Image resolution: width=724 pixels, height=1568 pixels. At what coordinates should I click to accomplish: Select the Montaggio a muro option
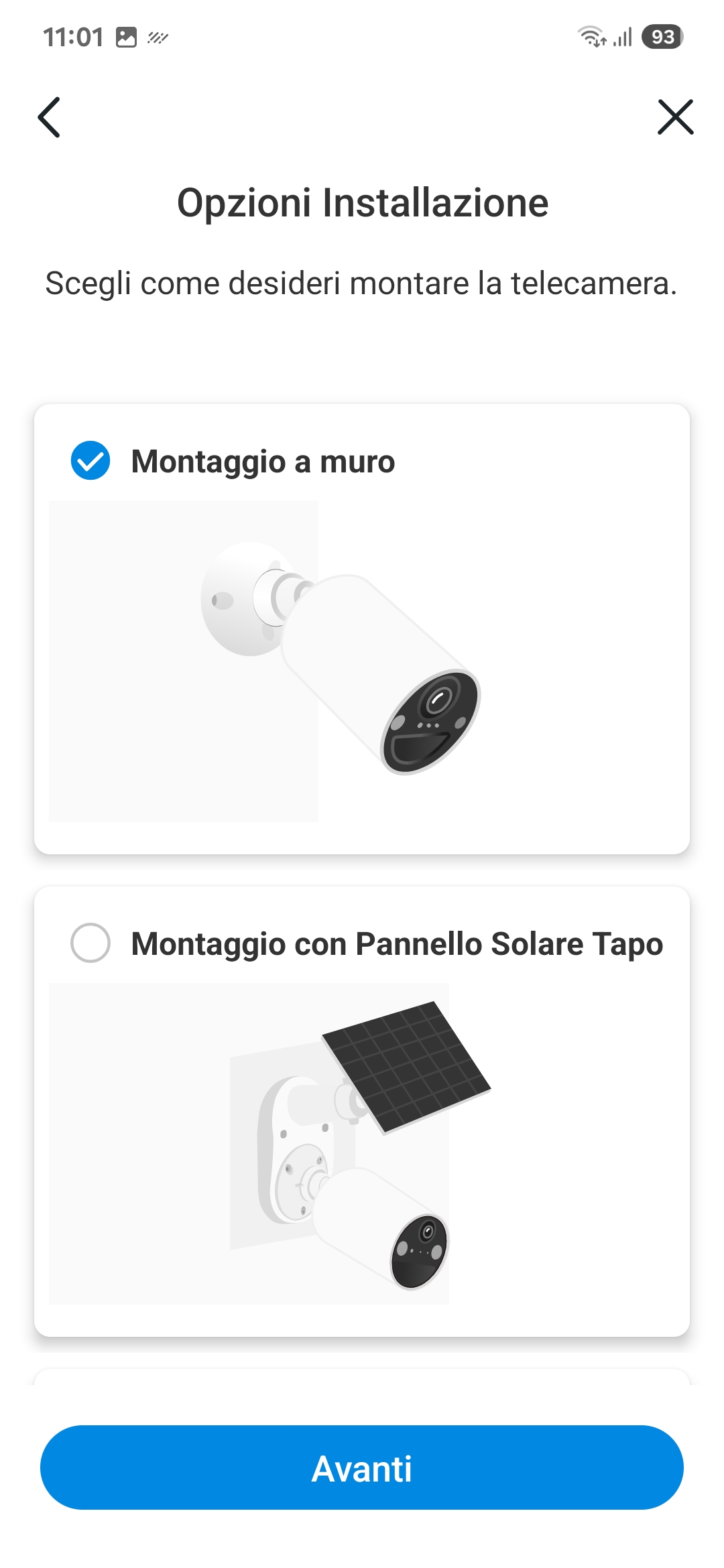tap(90, 461)
